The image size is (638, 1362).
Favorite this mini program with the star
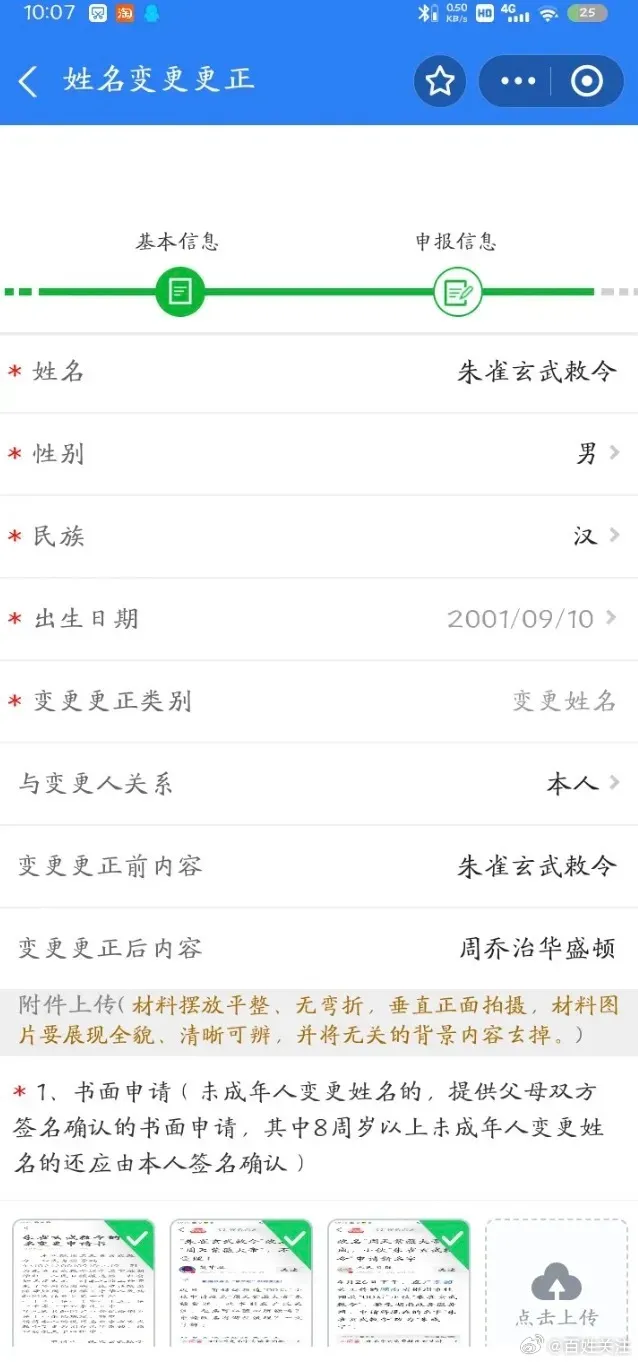point(440,81)
